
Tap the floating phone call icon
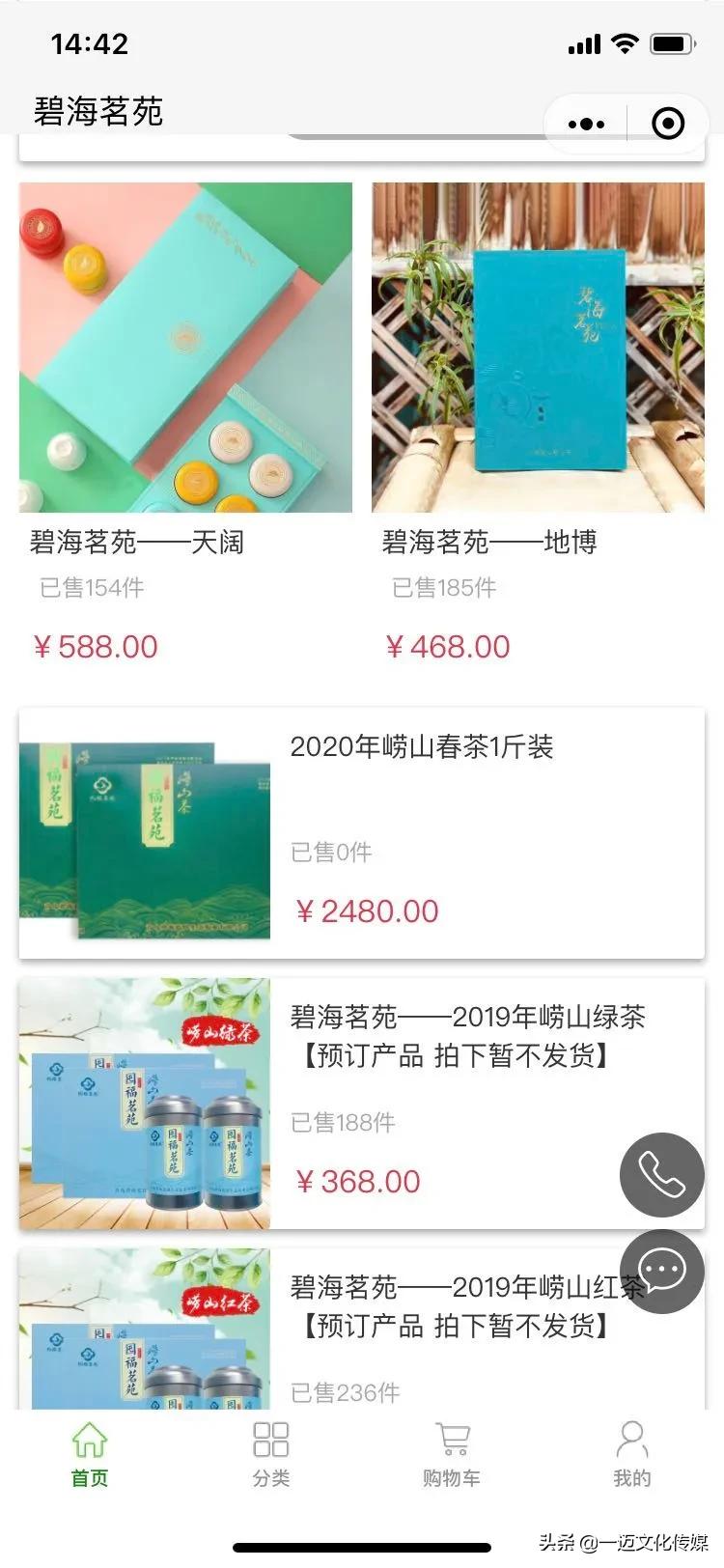pos(661,1176)
